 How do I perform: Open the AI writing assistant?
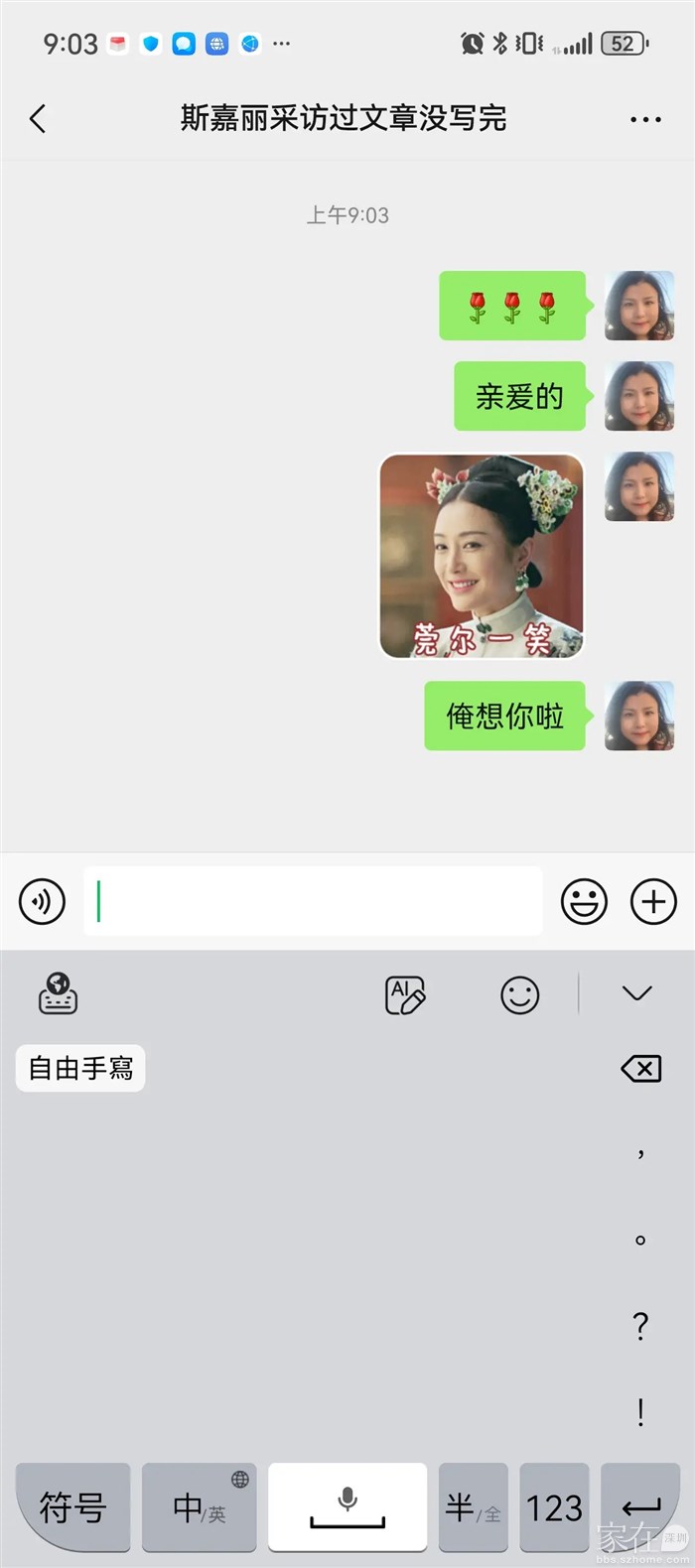pyautogui.click(x=405, y=994)
